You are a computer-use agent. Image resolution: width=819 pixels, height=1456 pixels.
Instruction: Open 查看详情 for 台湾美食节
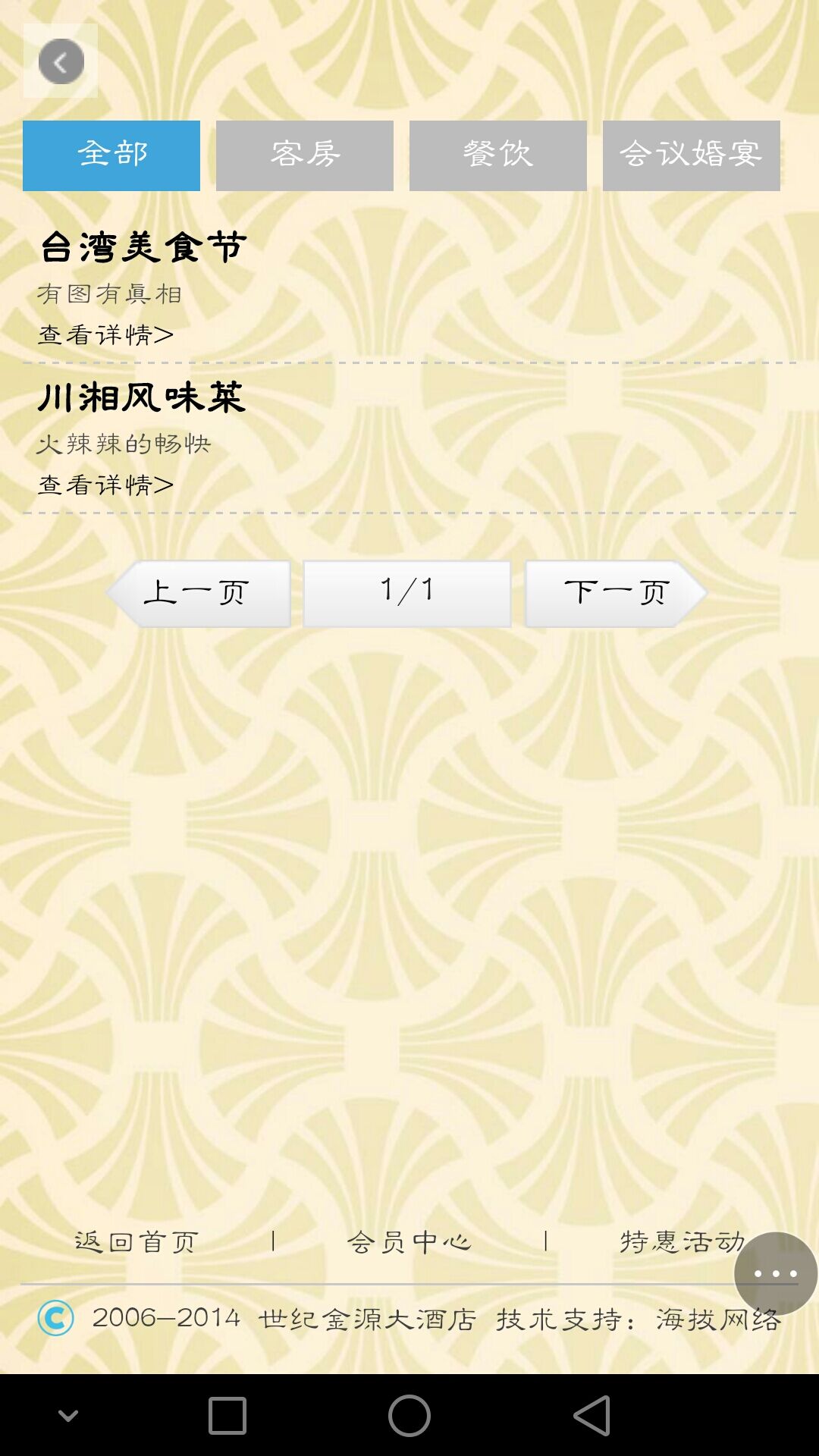[106, 334]
